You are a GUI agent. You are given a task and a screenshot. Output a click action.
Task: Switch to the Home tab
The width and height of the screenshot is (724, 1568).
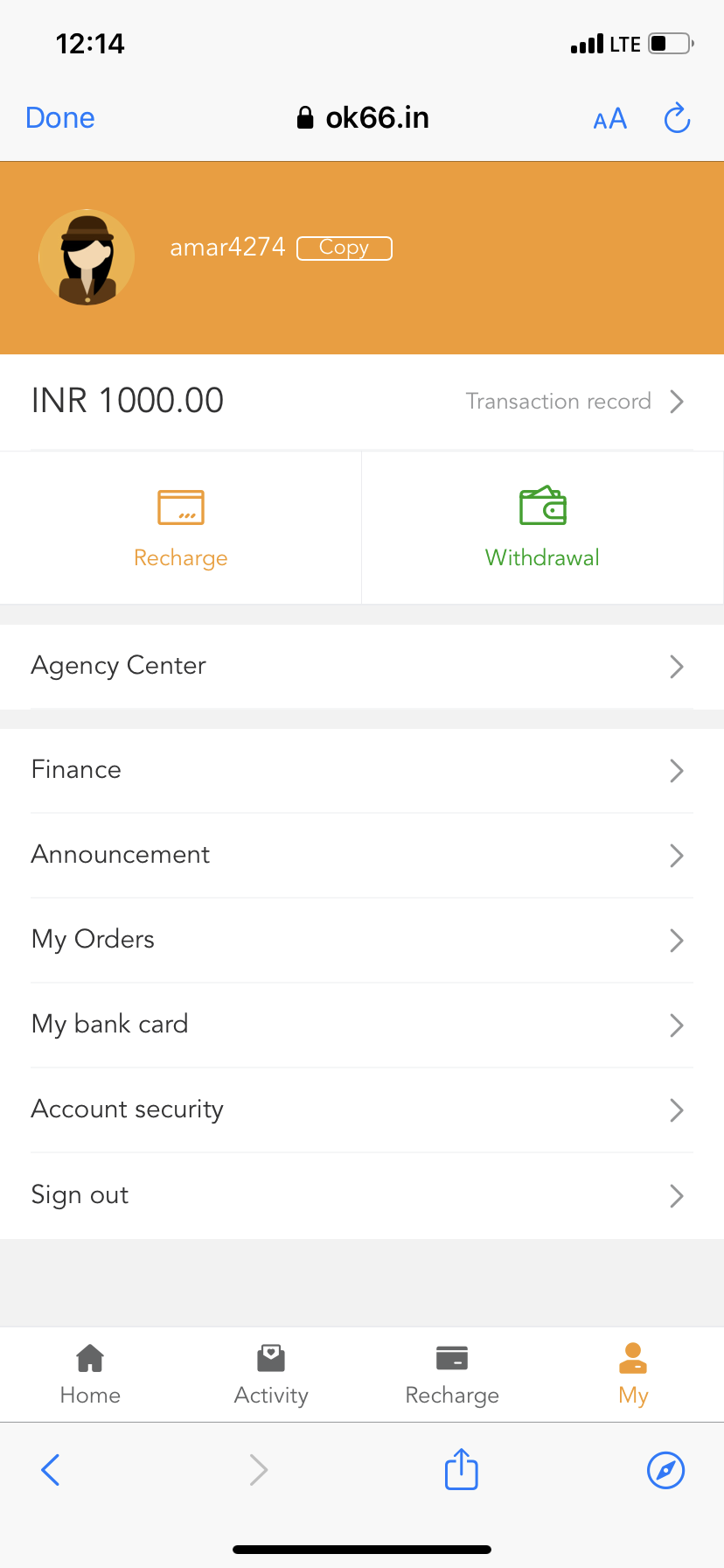click(x=90, y=1374)
